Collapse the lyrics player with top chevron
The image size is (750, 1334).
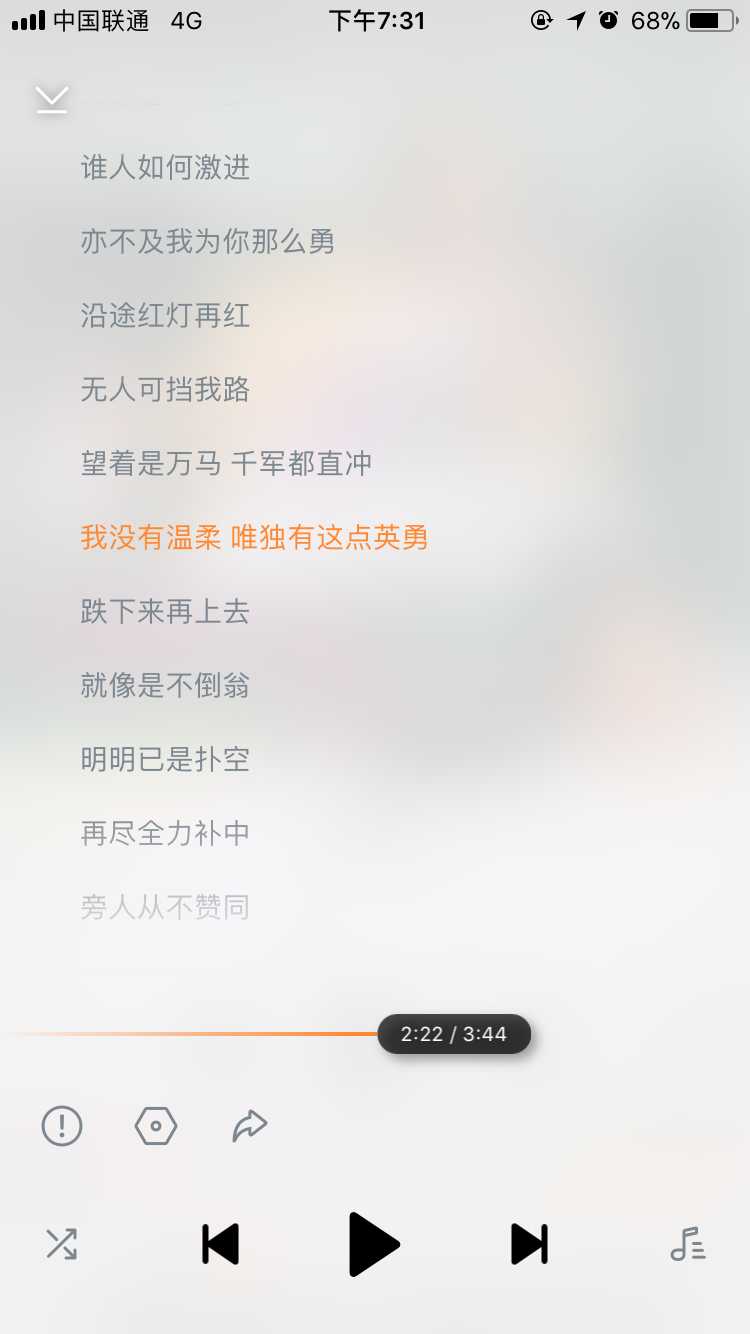[x=51, y=99]
